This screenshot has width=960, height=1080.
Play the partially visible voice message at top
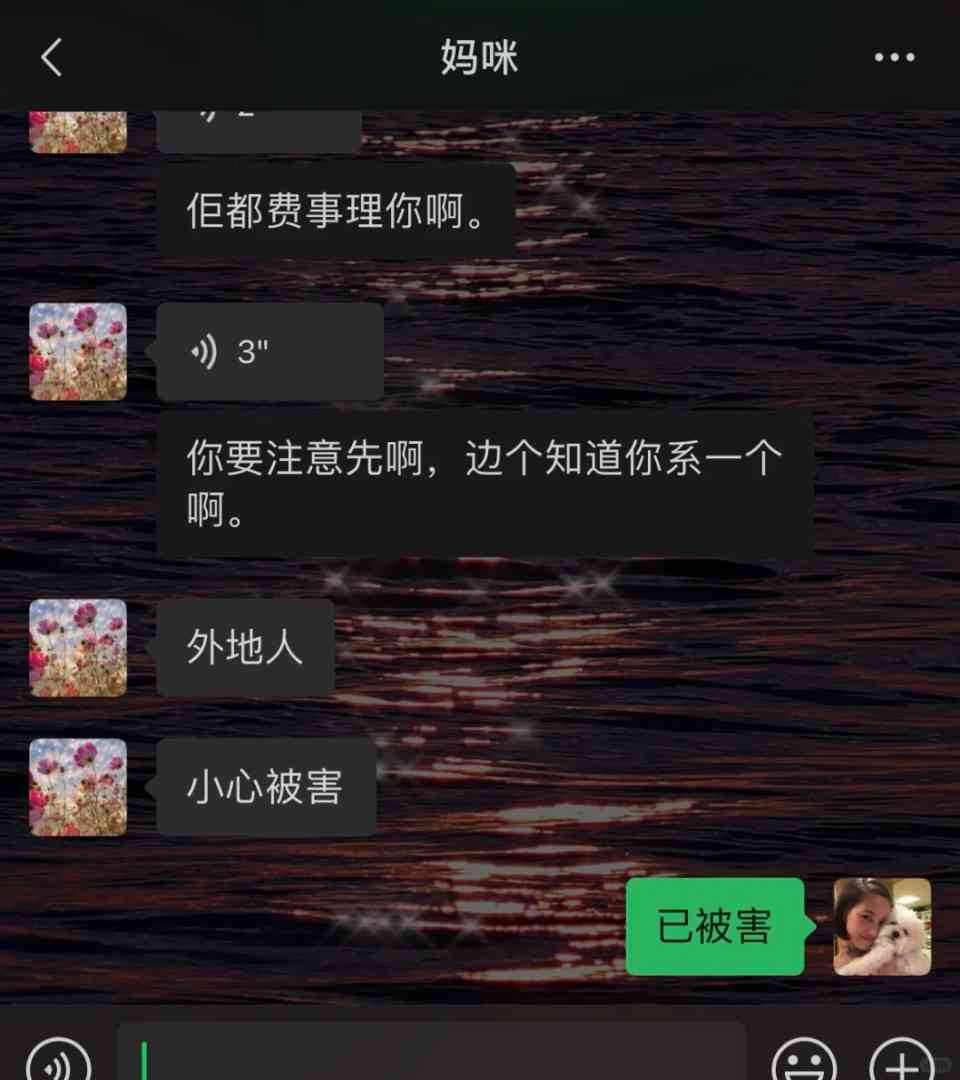tap(258, 120)
